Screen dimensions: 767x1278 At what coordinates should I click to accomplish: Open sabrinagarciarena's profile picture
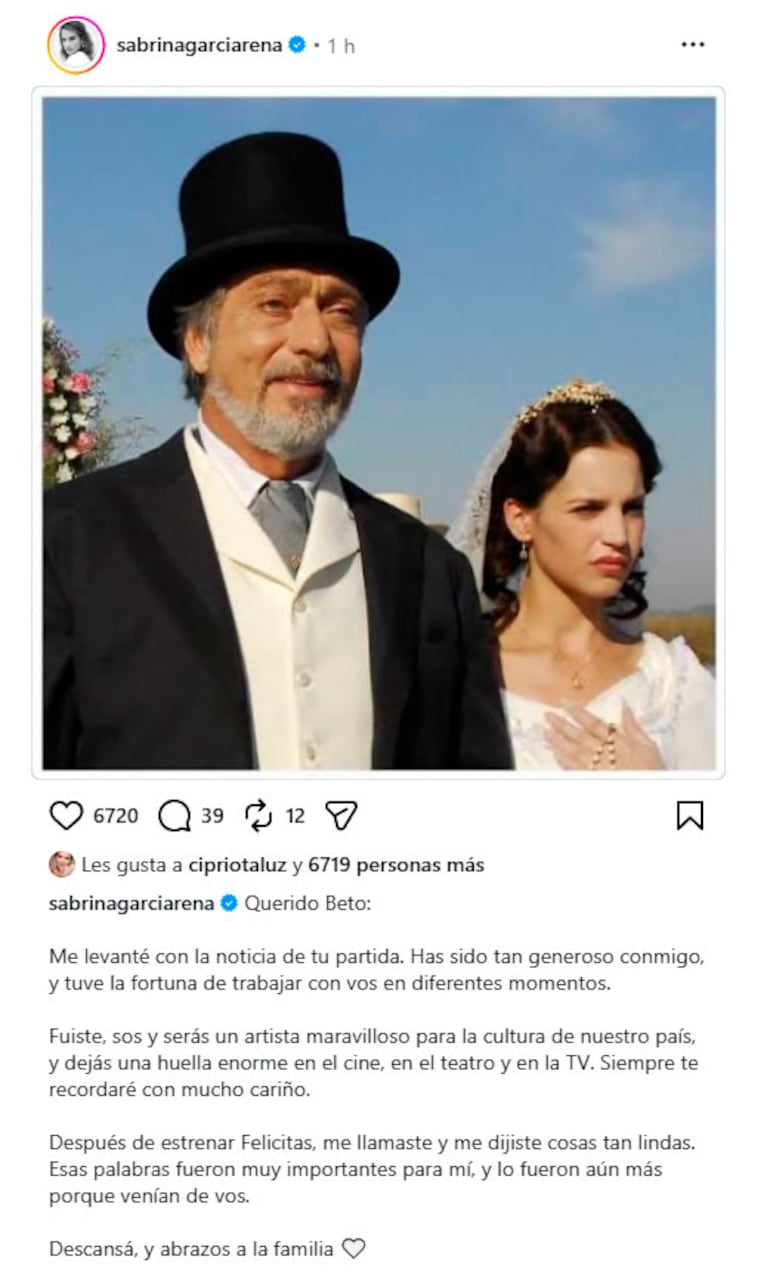coord(76,42)
